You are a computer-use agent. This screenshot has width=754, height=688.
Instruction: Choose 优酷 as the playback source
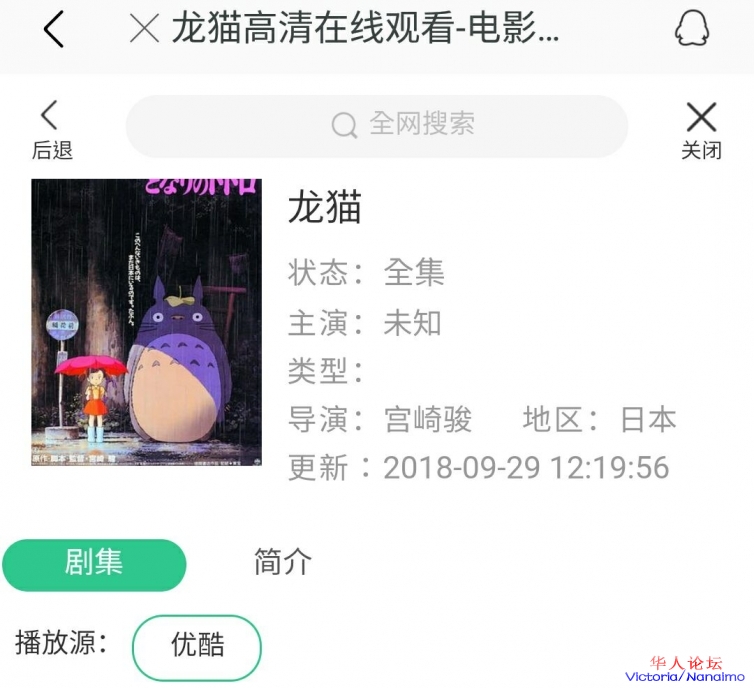pyautogui.click(x=197, y=646)
